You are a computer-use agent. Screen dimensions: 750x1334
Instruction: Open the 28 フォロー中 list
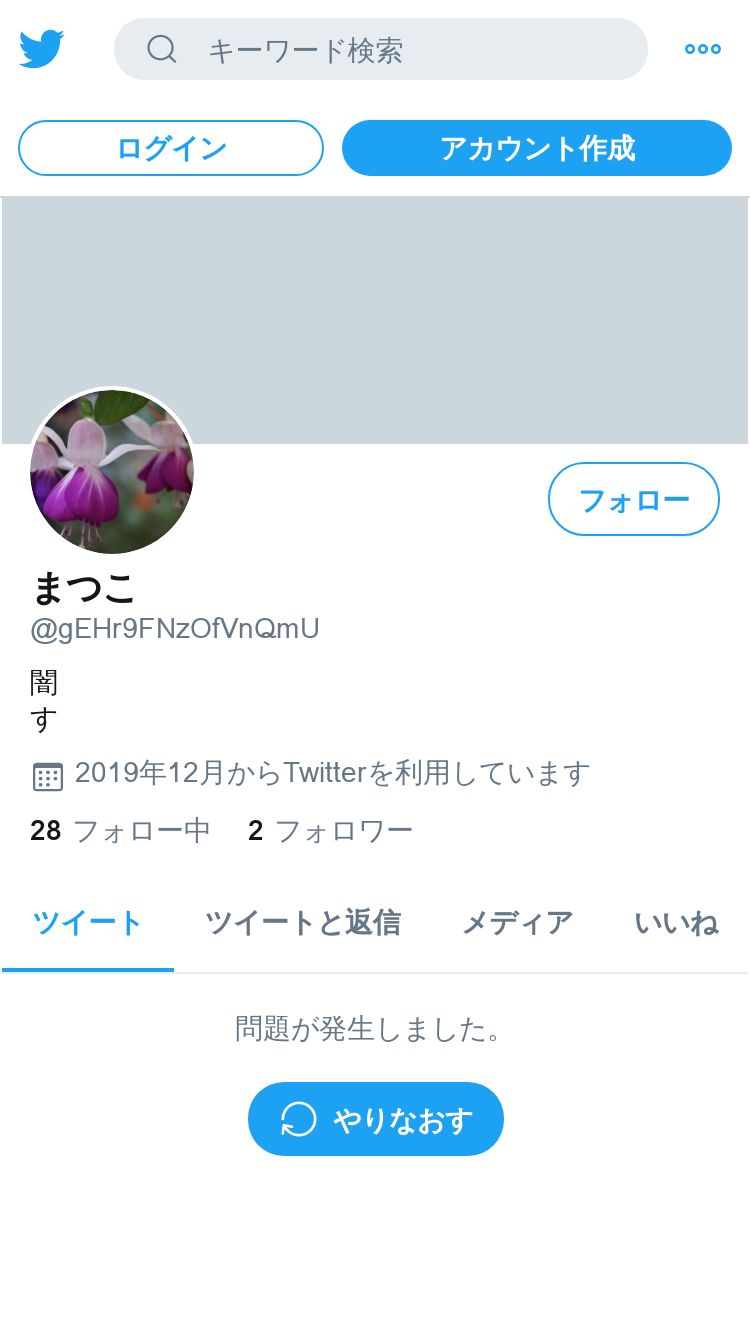(x=120, y=830)
